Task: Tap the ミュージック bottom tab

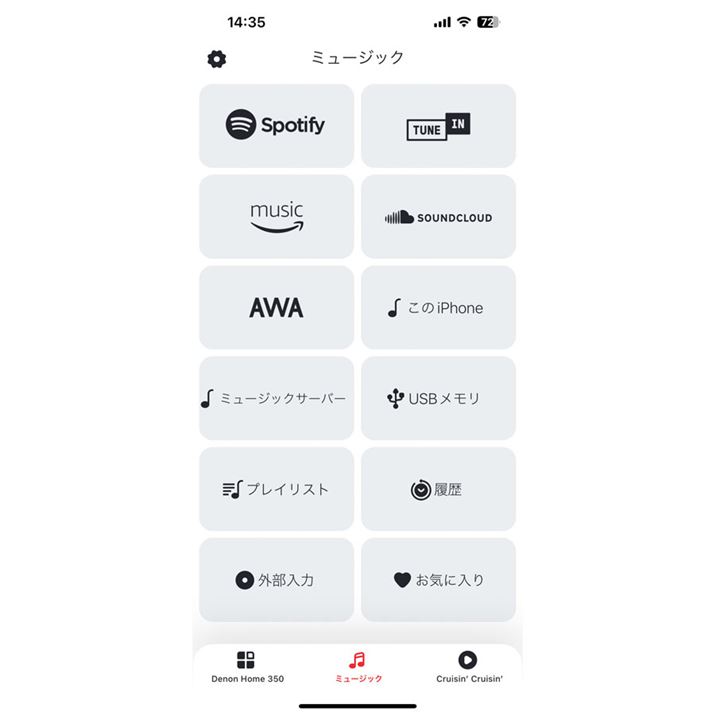Action: click(x=357, y=667)
